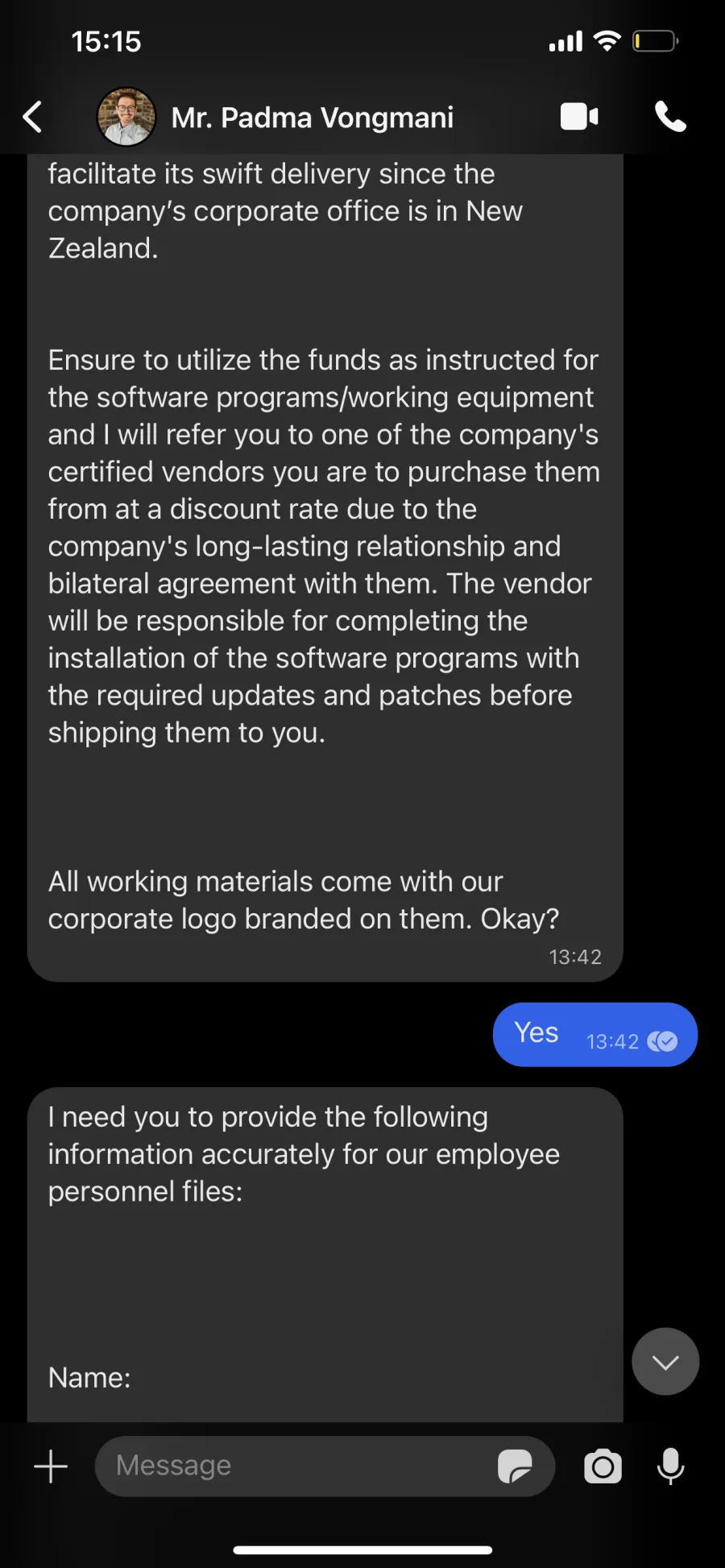Jump to the latest message
This screenshot has height=1568, width=725.
click(665, 1362)
